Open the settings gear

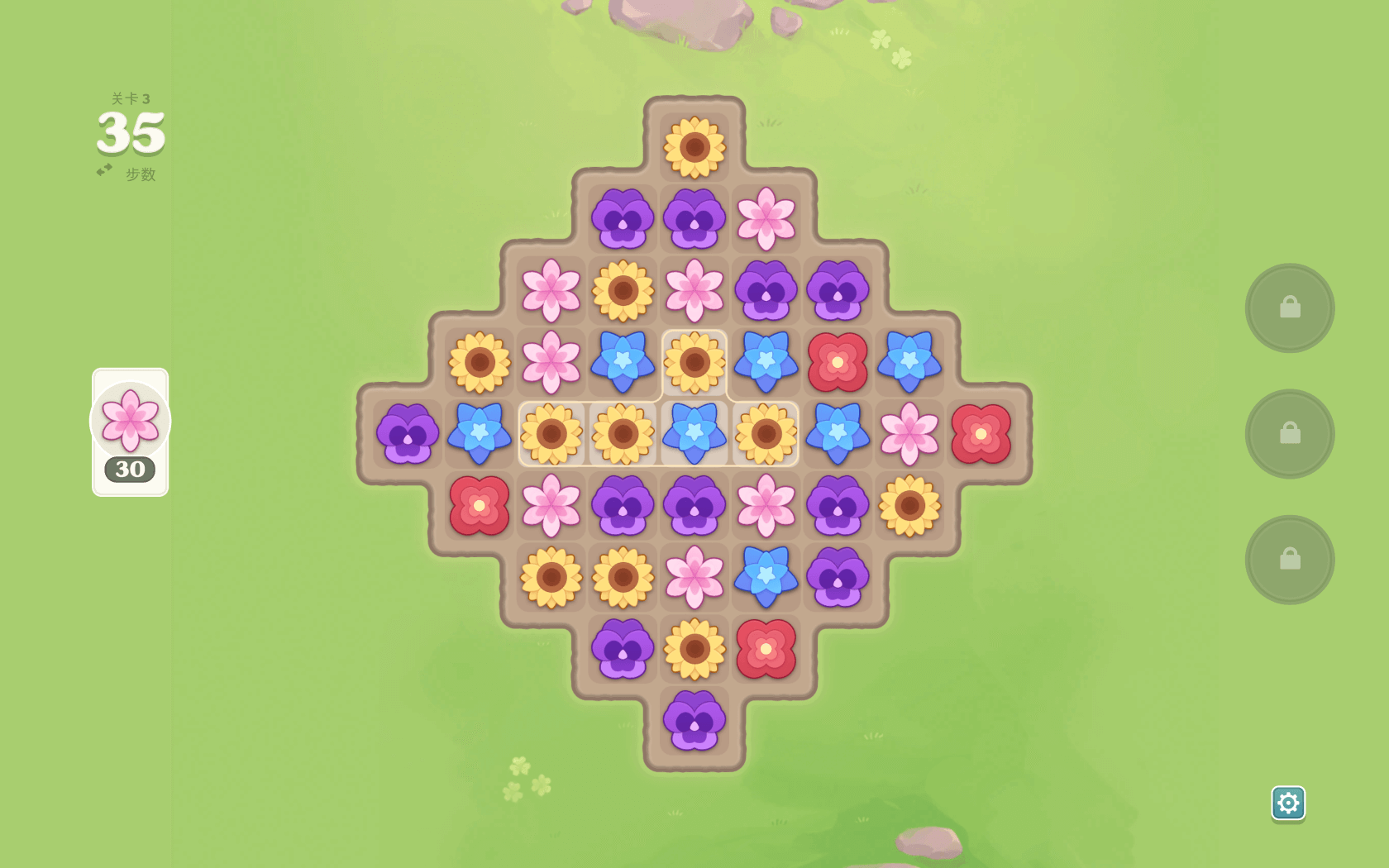point(1288,803)
